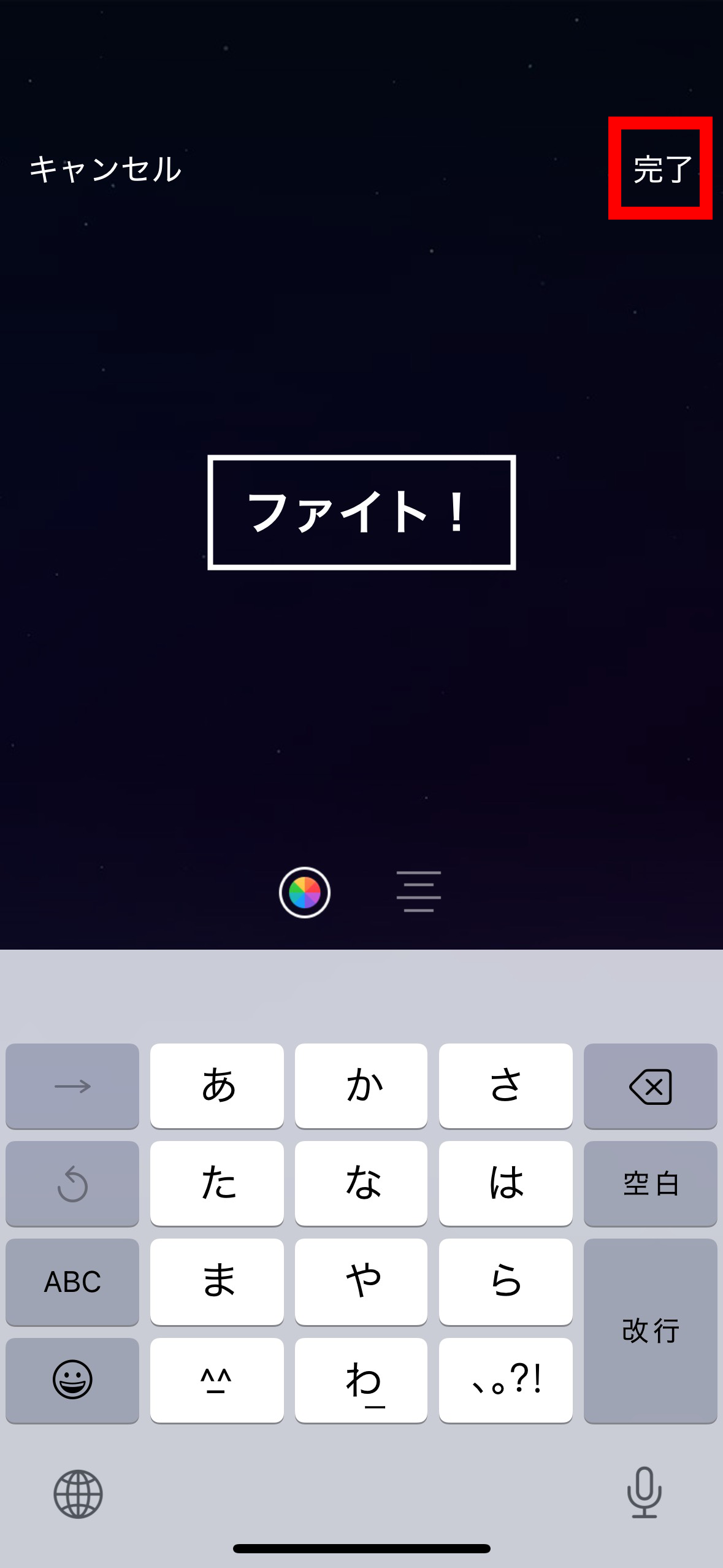Switch keyboard to ABC mode
This screenshot has width=723, height=1568.
72,1282
